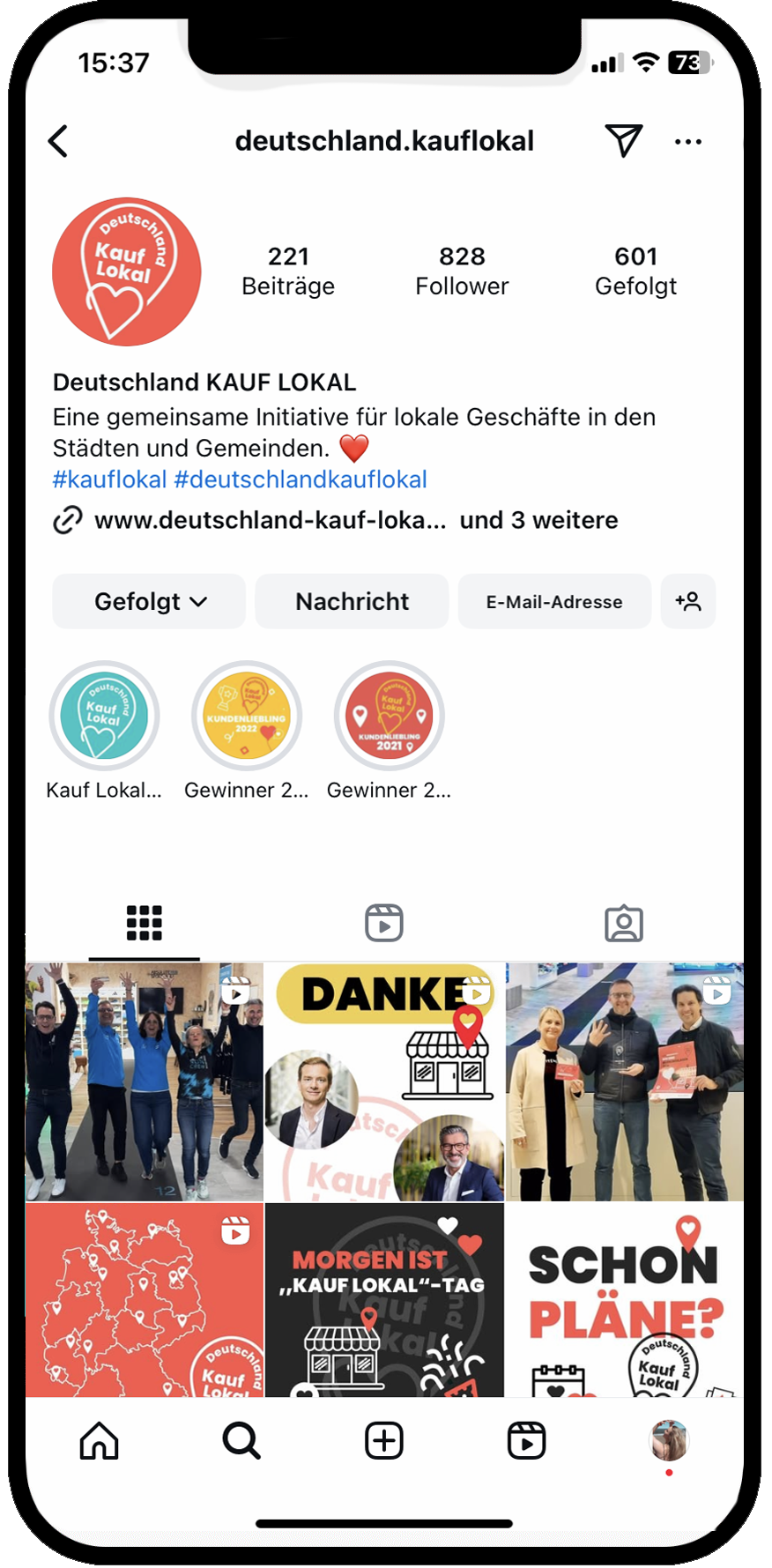Image resolution: width=772 pixels, height=1568 pixels.
Task: Expand the Gefolgt dropdown button
Action: pos(149,602)
